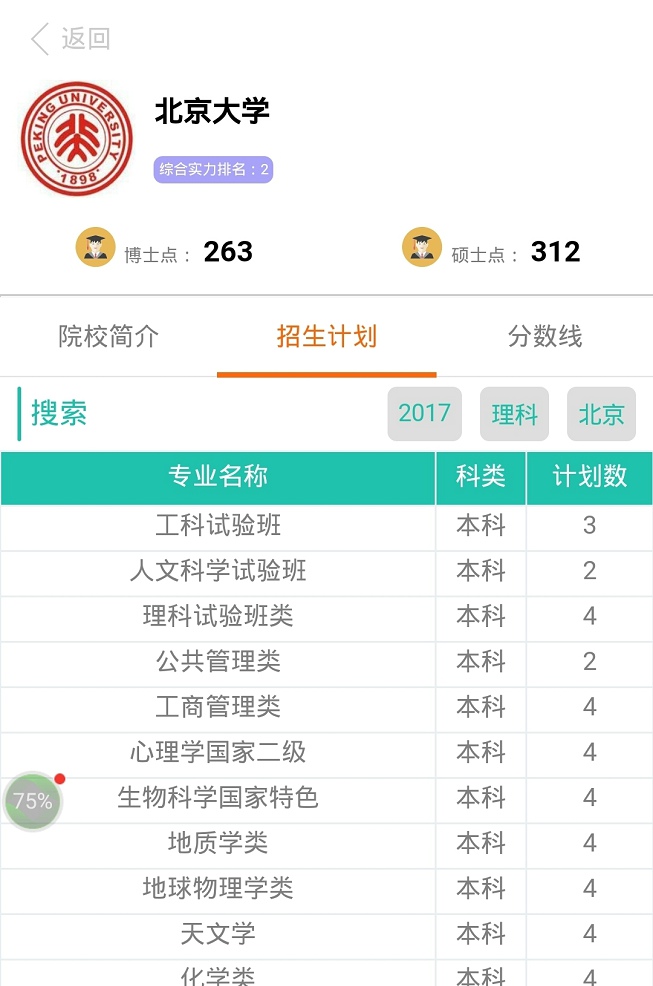Screen dimensions: 653x986
Task: Change the 北京 region filter
Action: point(601,413)
